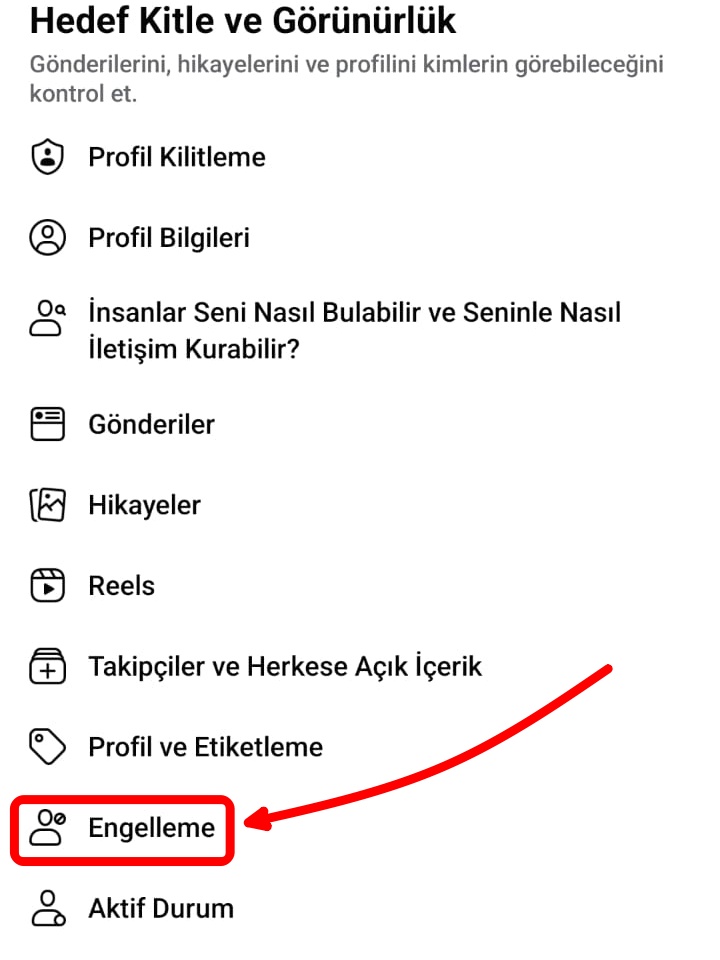Open the Aktif Durum setting
The width and height of the screenshot is (720, 960).
click(x=160, y=908)
